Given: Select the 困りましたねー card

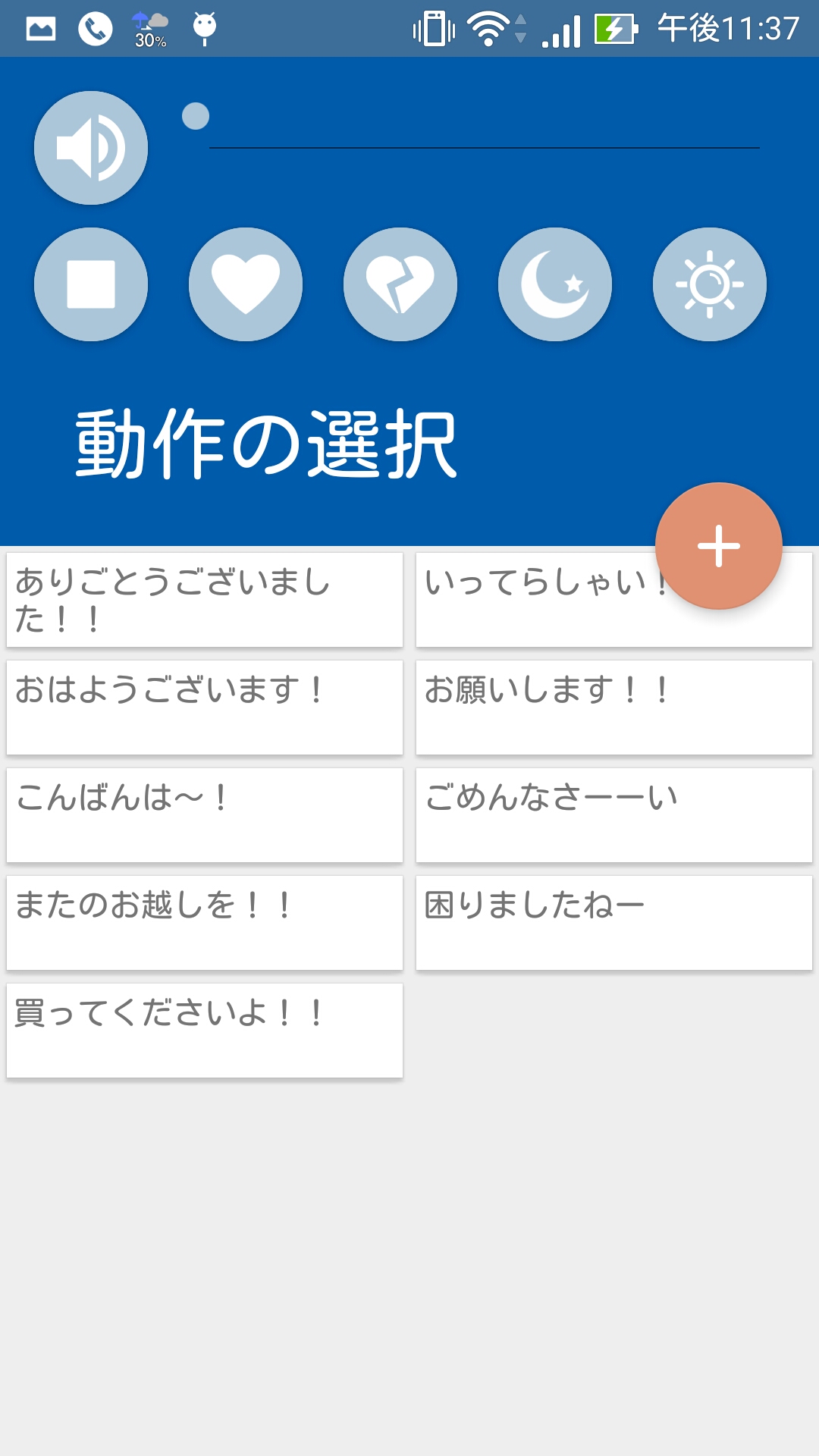Looking at the screenshot, I should tap(614, 923).
